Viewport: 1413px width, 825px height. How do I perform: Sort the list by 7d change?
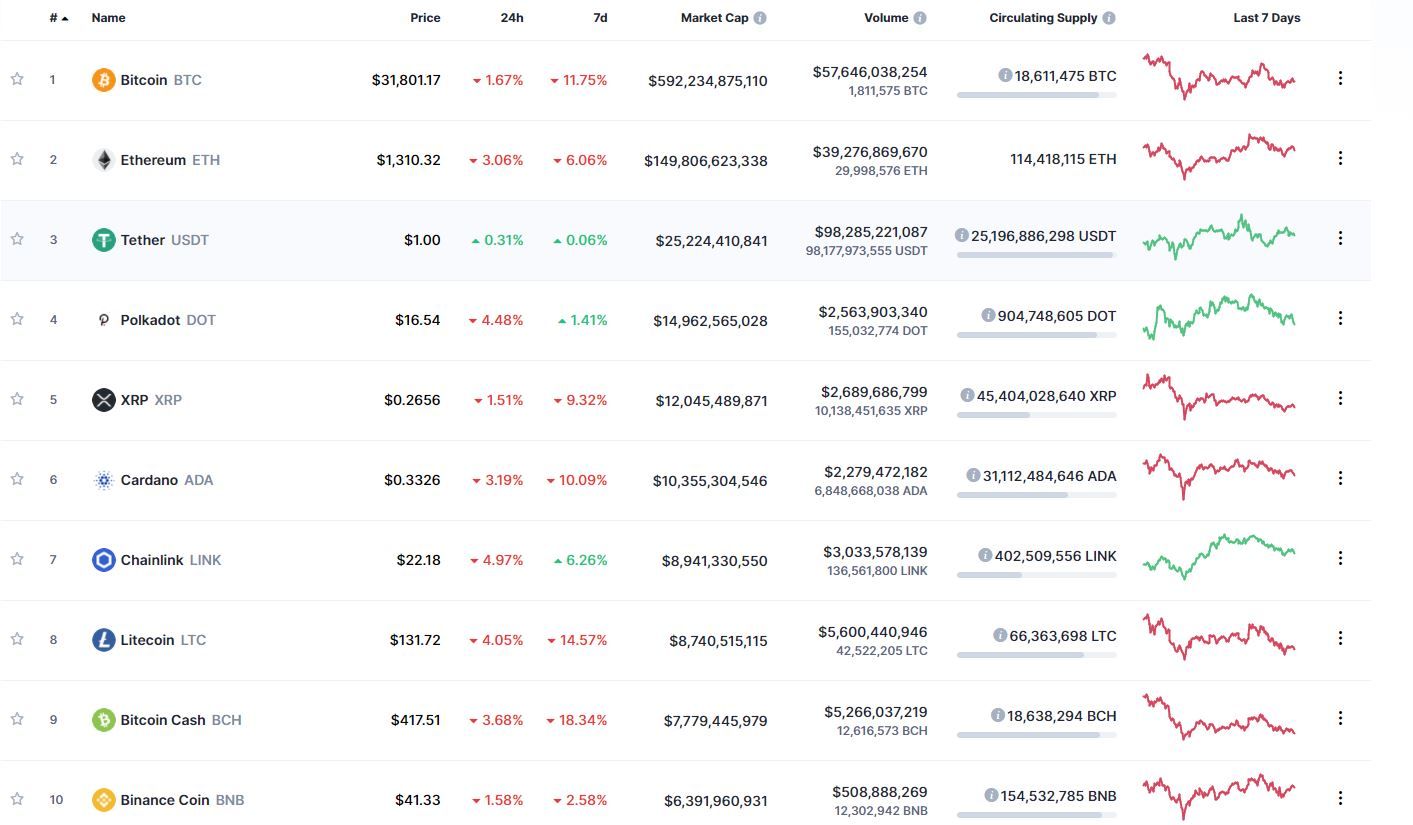(600, 18)
